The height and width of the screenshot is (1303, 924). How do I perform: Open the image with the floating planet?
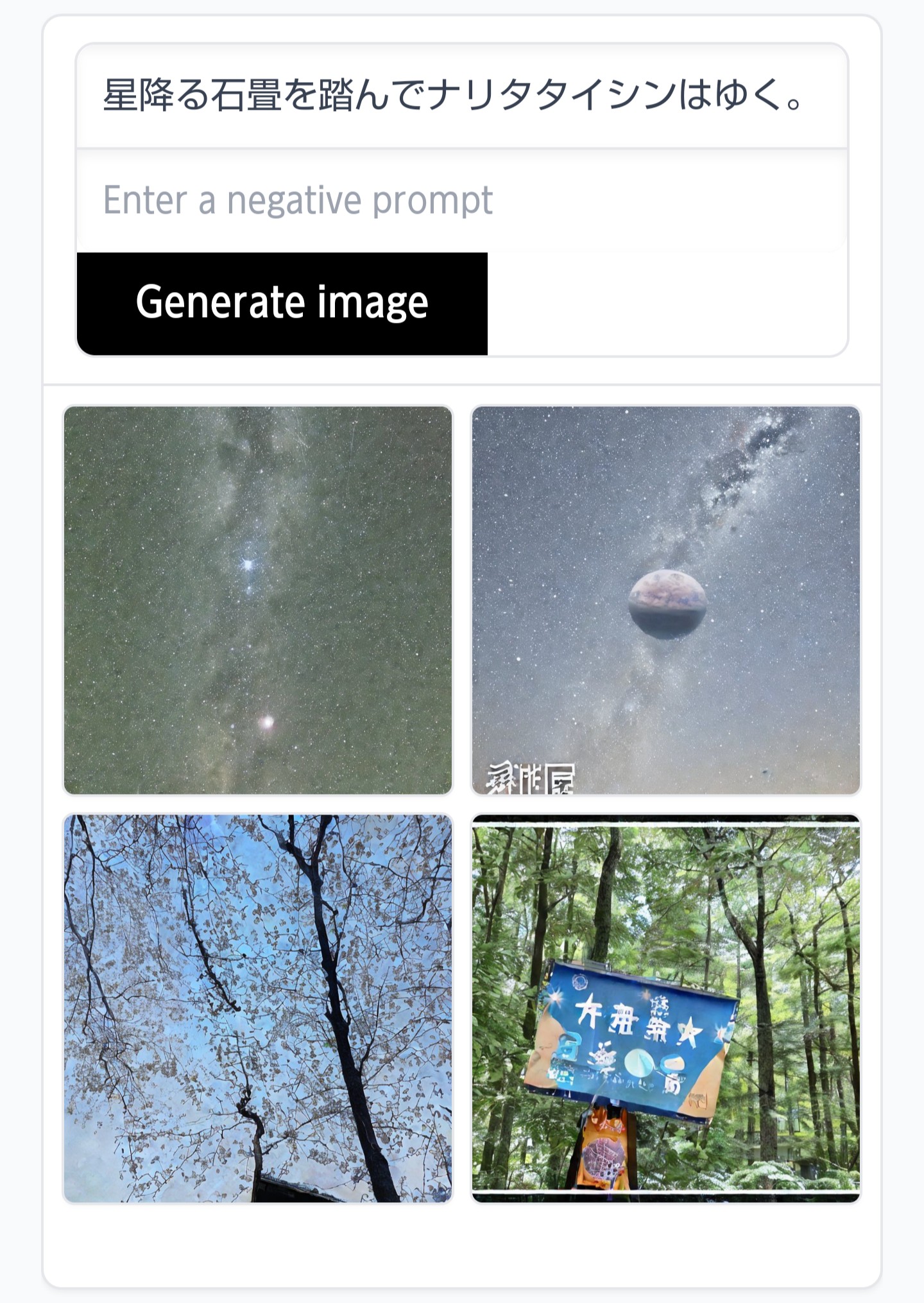(x=666, y=600)
